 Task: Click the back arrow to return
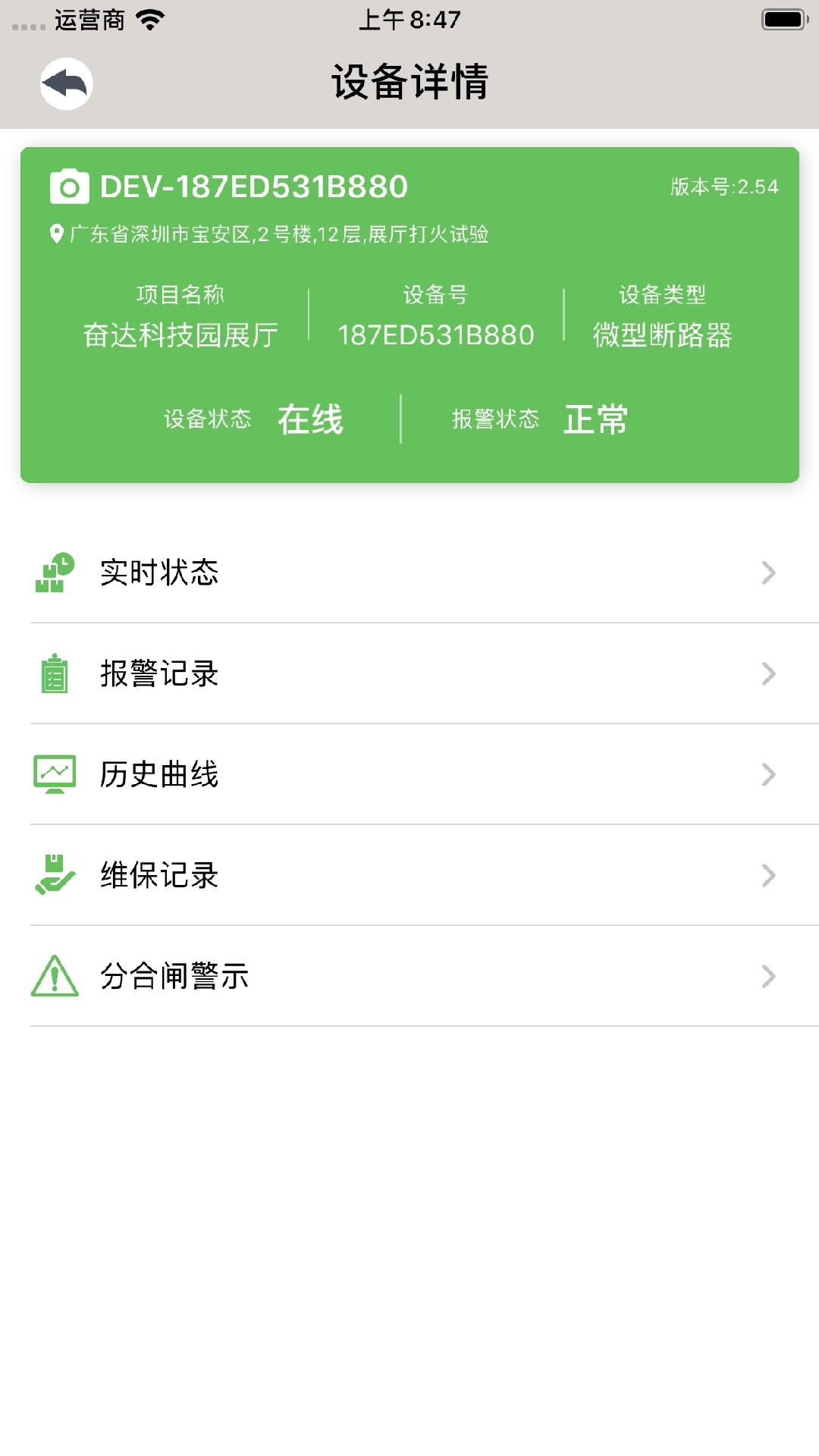67,83
